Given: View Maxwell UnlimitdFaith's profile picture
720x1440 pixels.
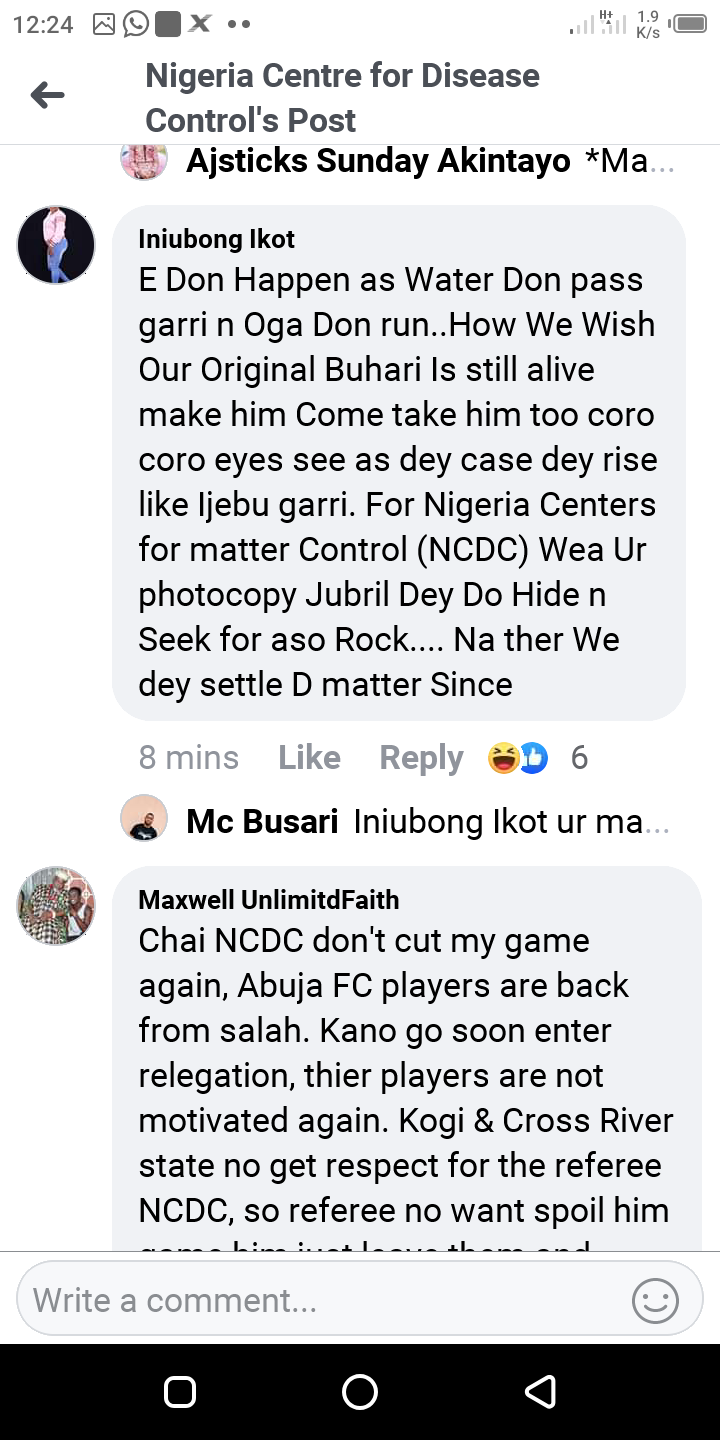Looking at the screenshot, I should (56, 905).
